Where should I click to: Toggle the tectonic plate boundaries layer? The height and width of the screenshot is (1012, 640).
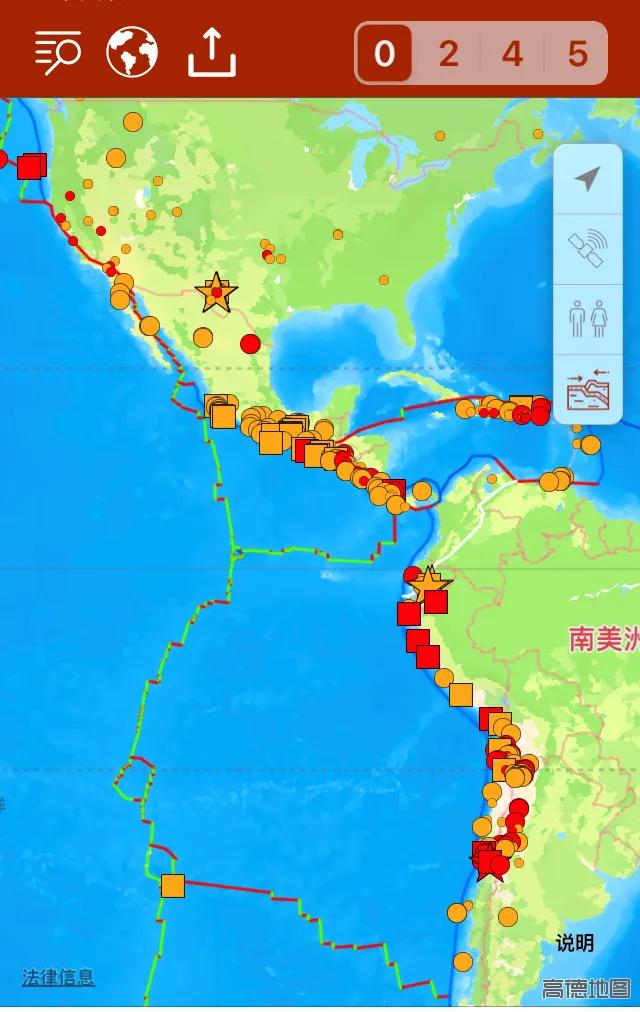click(x=588, y=390)
